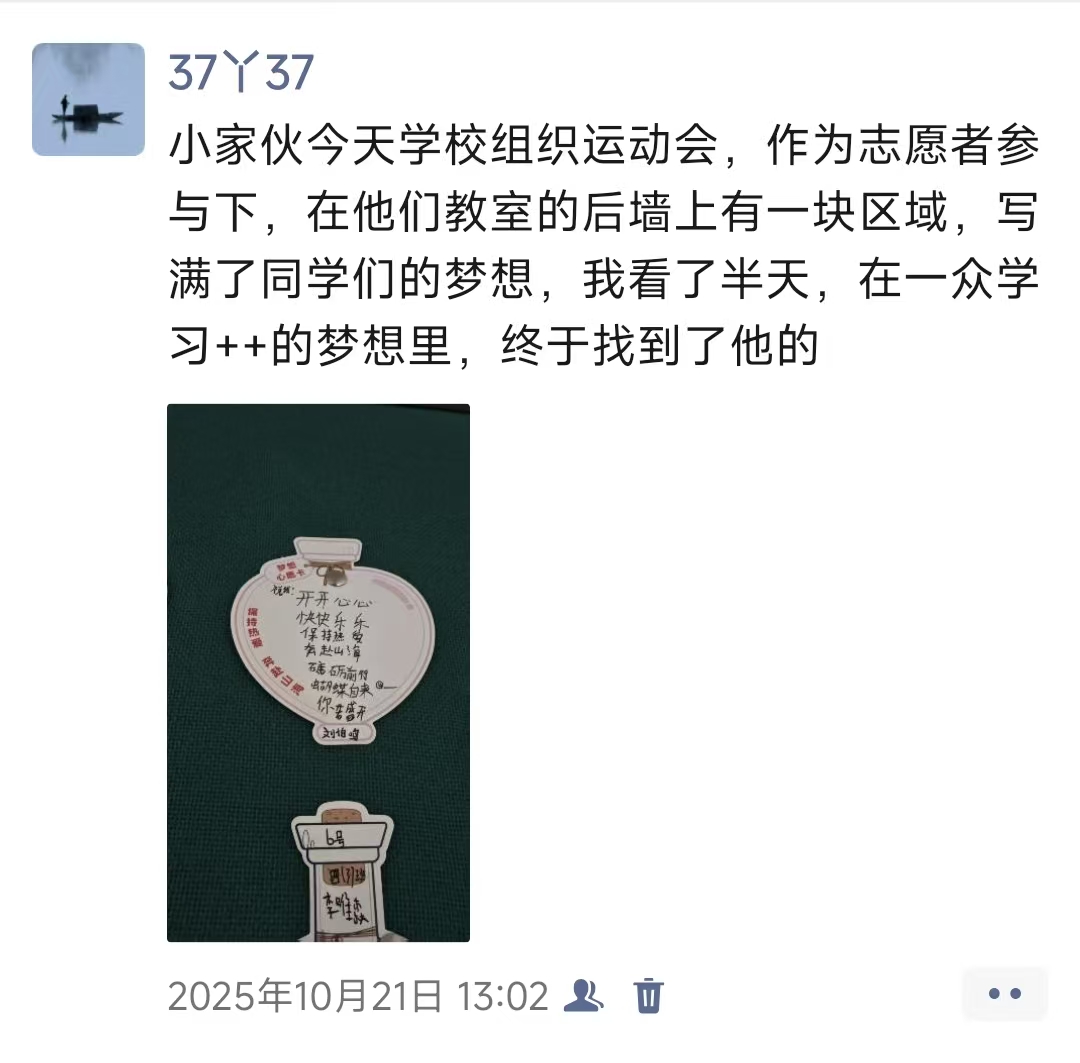Open the avatar of user 37丫37
The width and height of the screenshot is (1080, 1063).
click(x=88, y=99)
